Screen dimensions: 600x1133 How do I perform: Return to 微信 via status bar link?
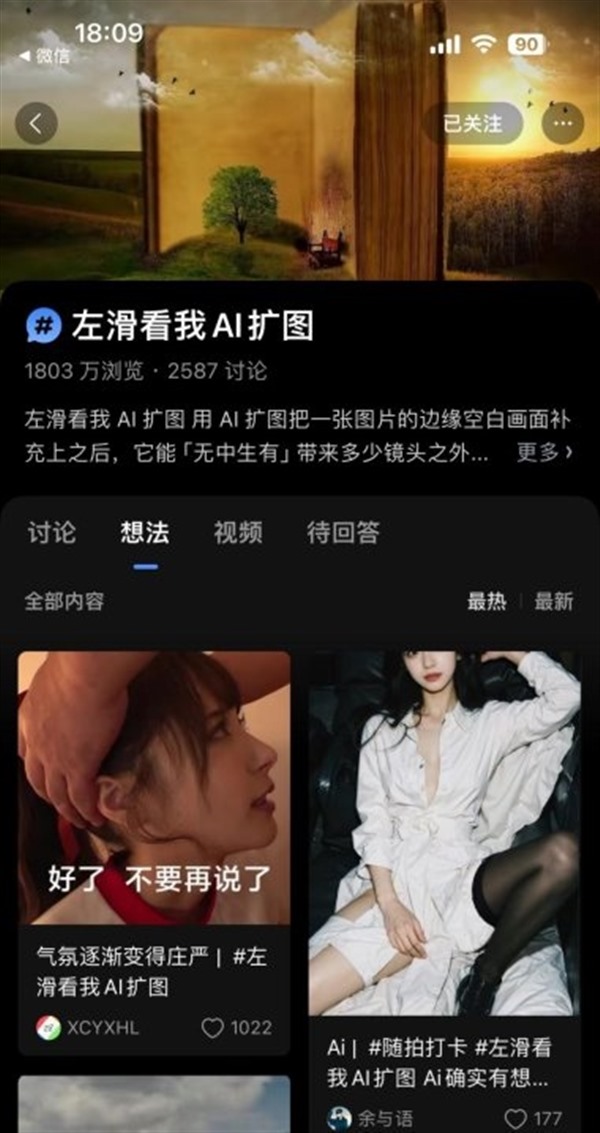coord(44,57)
